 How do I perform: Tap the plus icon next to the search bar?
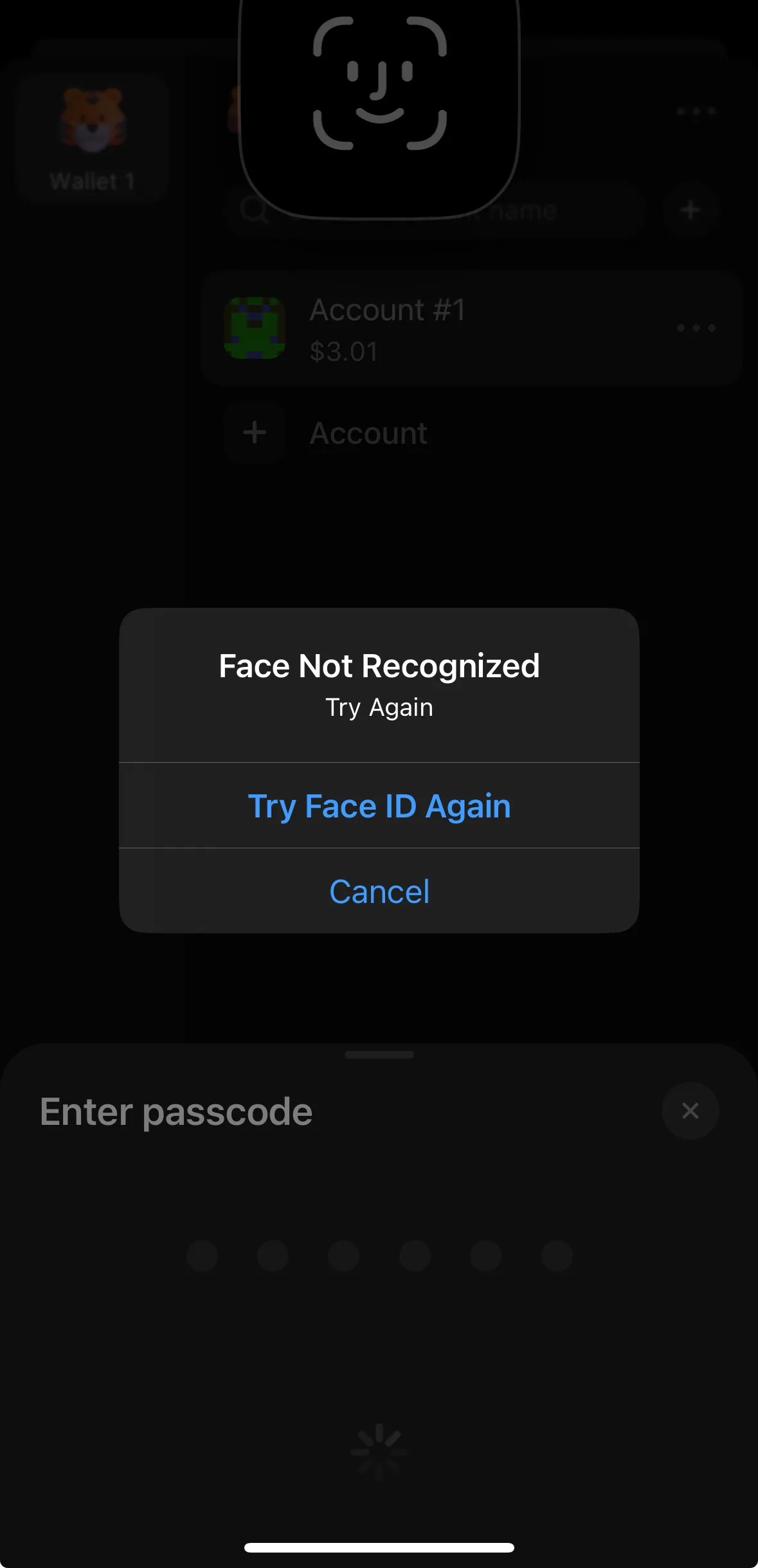coord(690,210)
